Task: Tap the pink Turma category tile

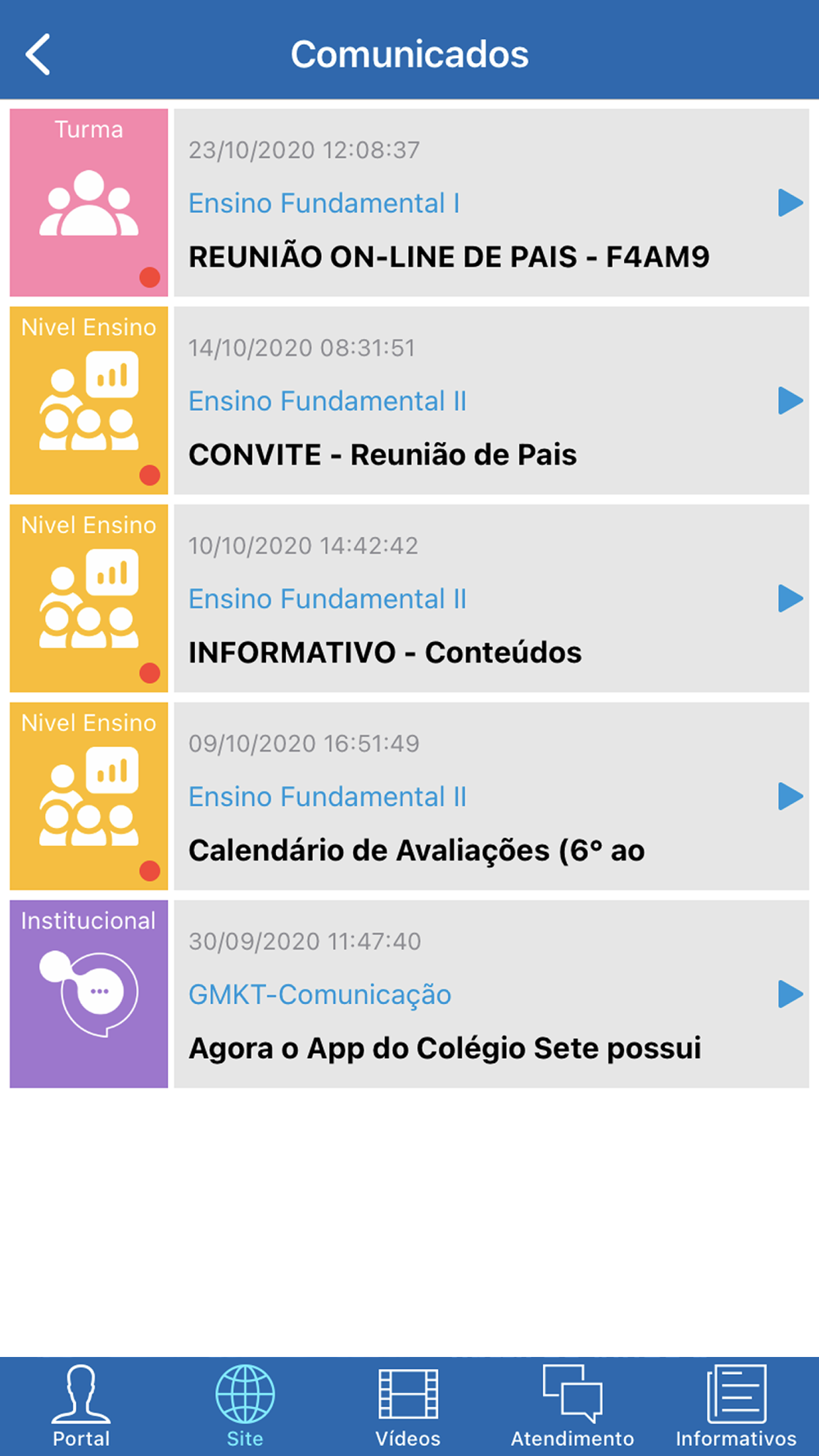Action: (88, 203)
